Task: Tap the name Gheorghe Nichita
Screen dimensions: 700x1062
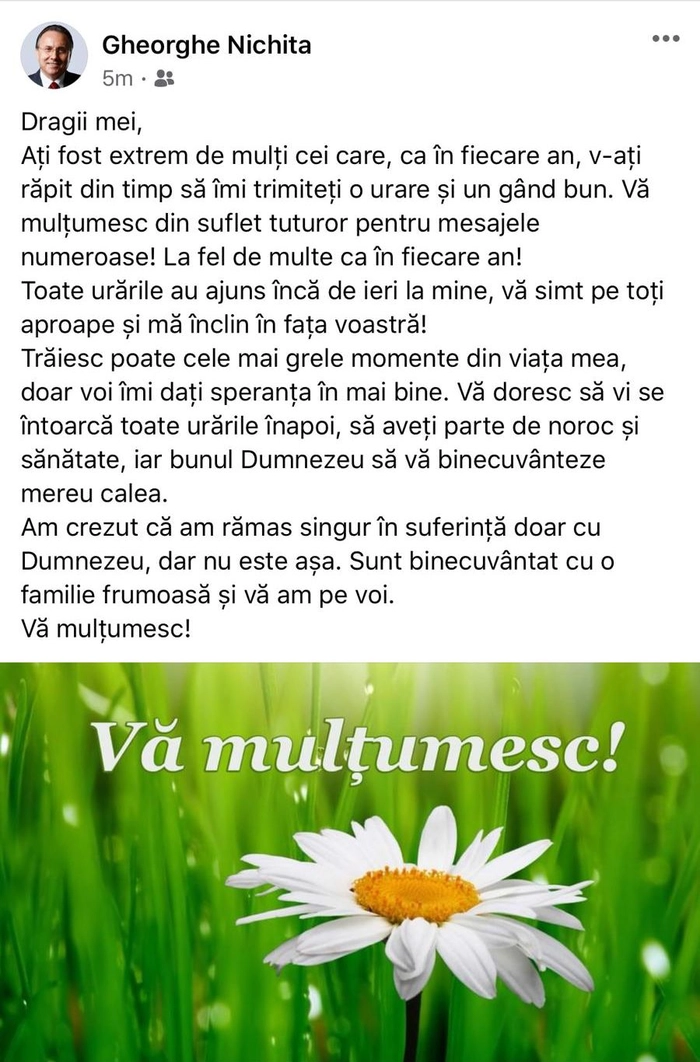Action: (207, 45)
